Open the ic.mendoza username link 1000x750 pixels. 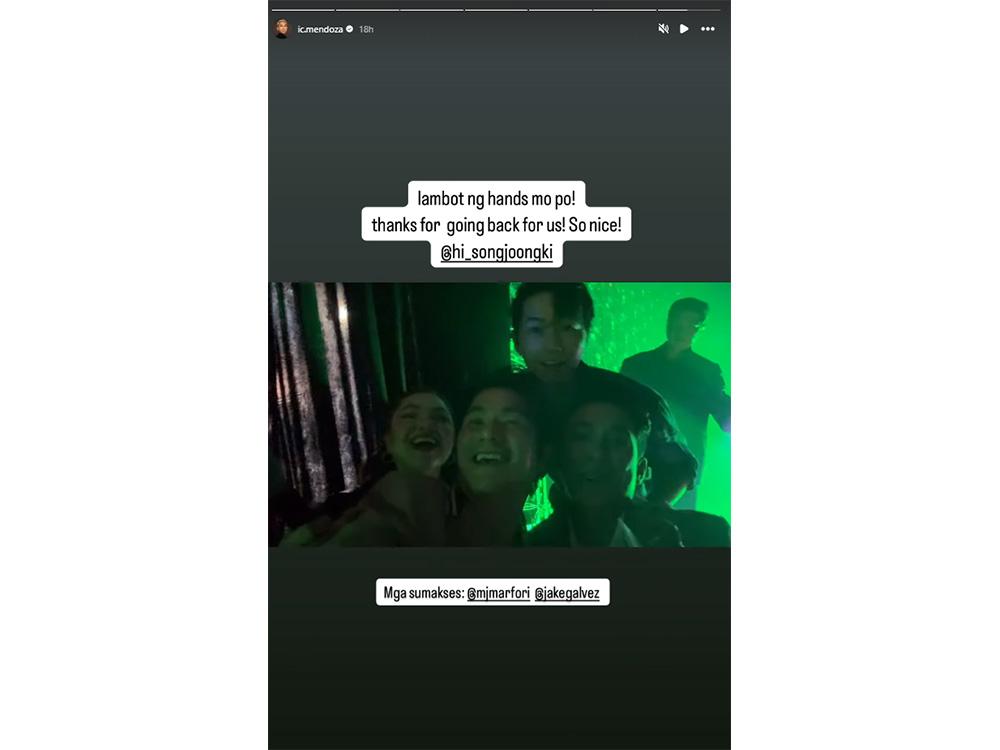319,29
